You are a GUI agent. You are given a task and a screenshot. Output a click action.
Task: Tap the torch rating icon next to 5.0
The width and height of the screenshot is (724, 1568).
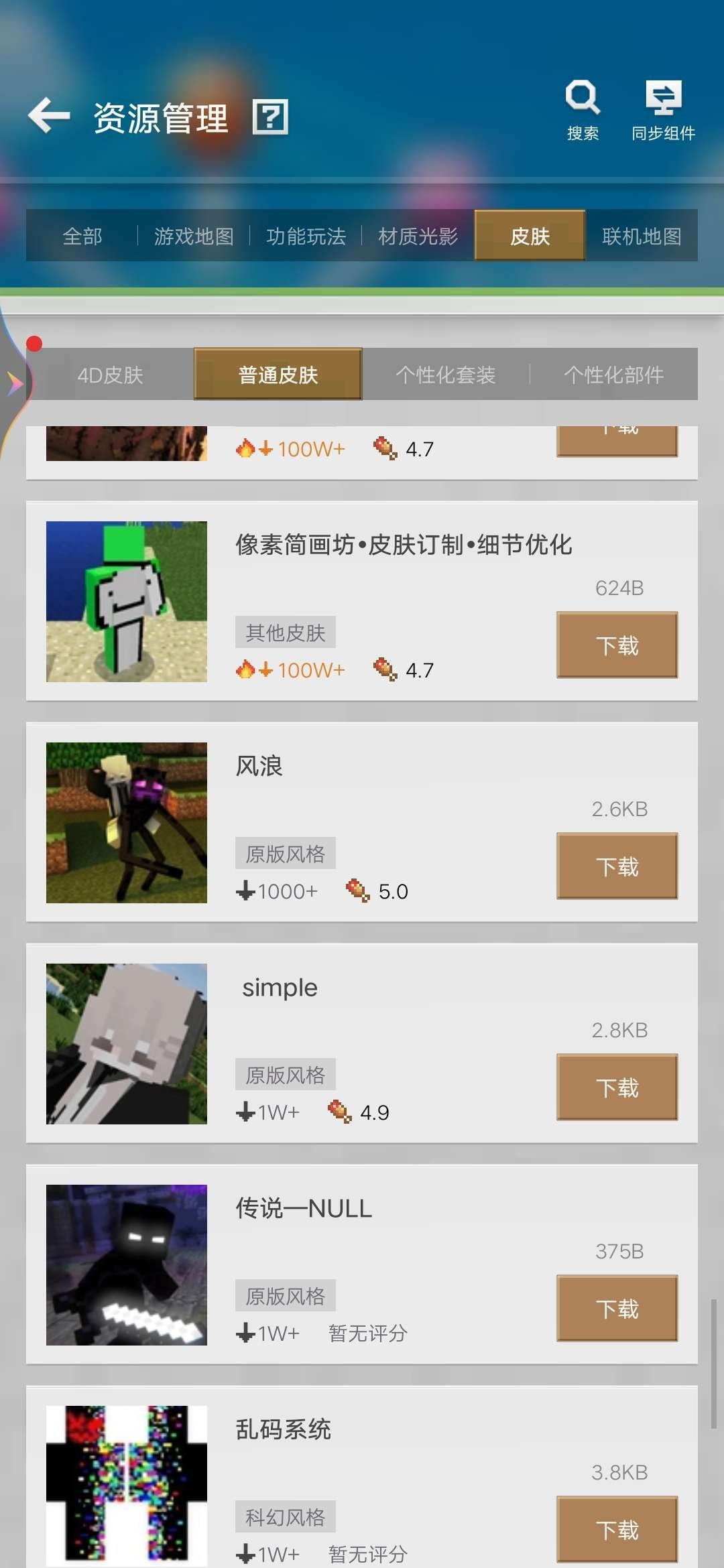357,889
